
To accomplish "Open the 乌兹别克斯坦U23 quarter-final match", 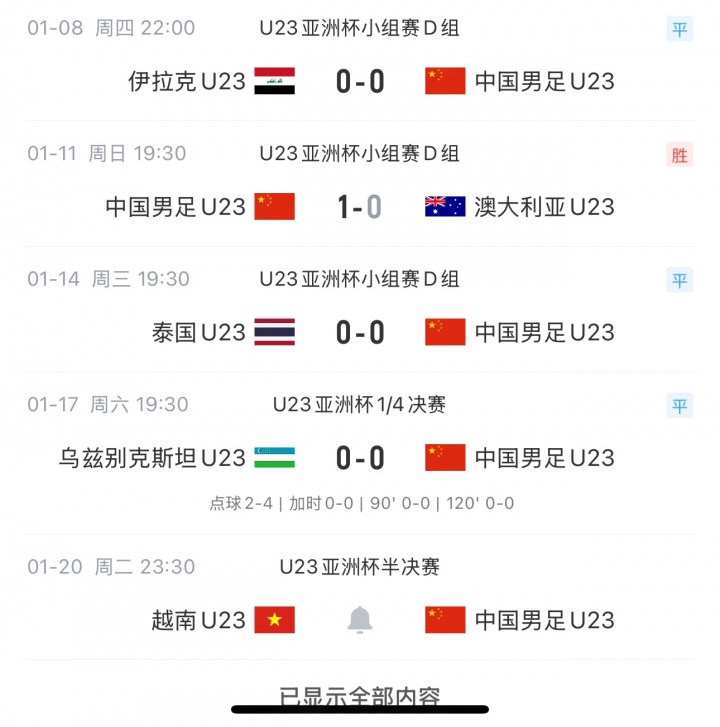I will (x=360, y=458).
